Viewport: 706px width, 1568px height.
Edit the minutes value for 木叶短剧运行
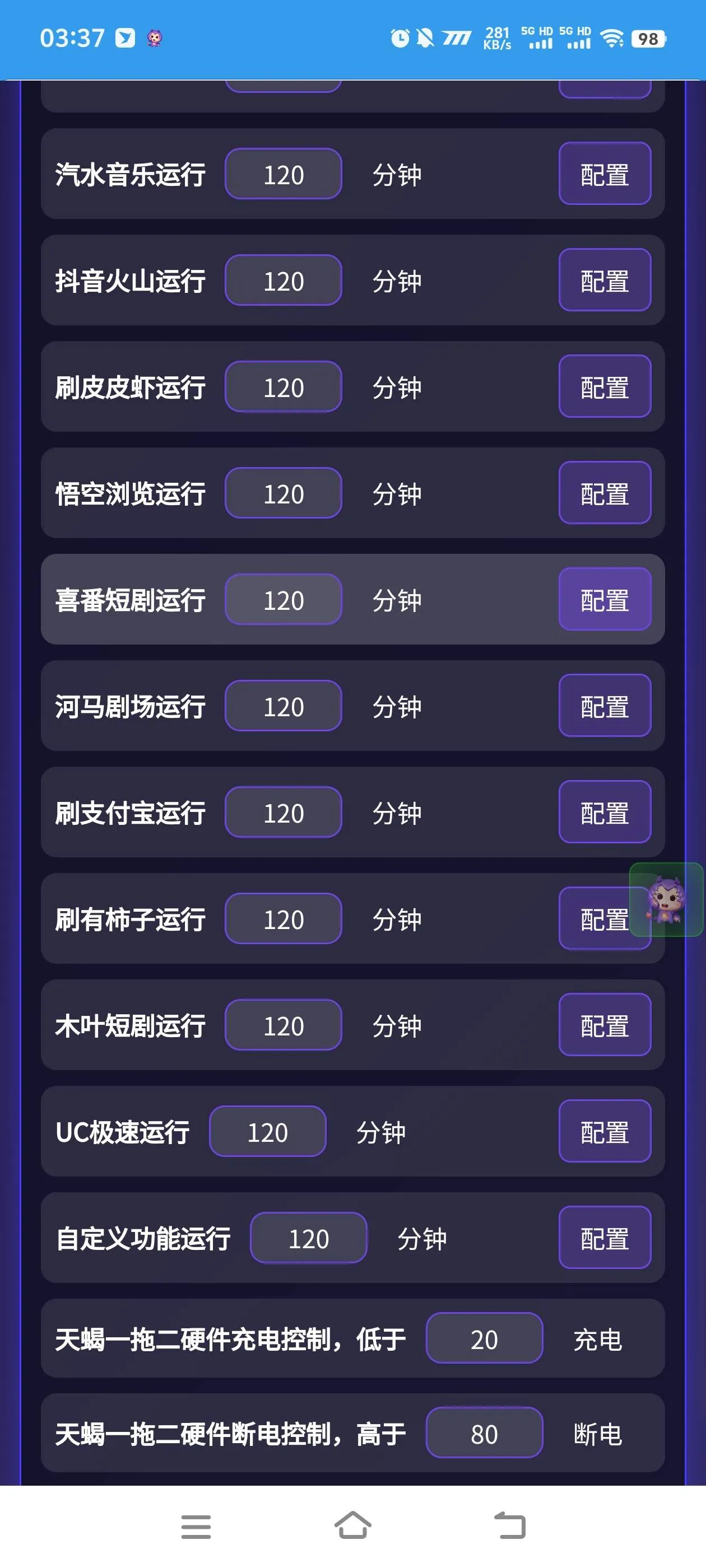284,1024
